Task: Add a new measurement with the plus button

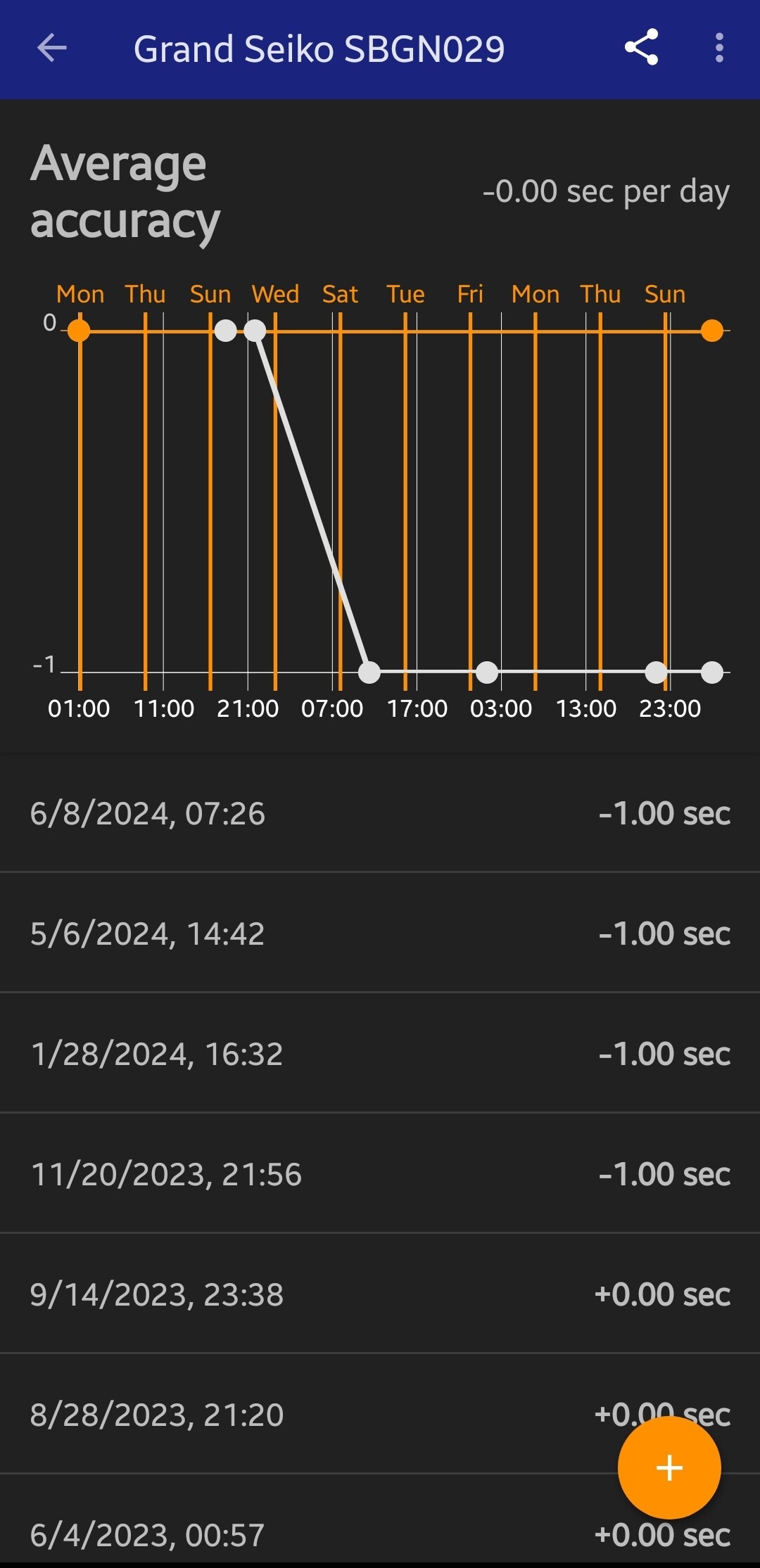Action: [x=669, y=1467]
